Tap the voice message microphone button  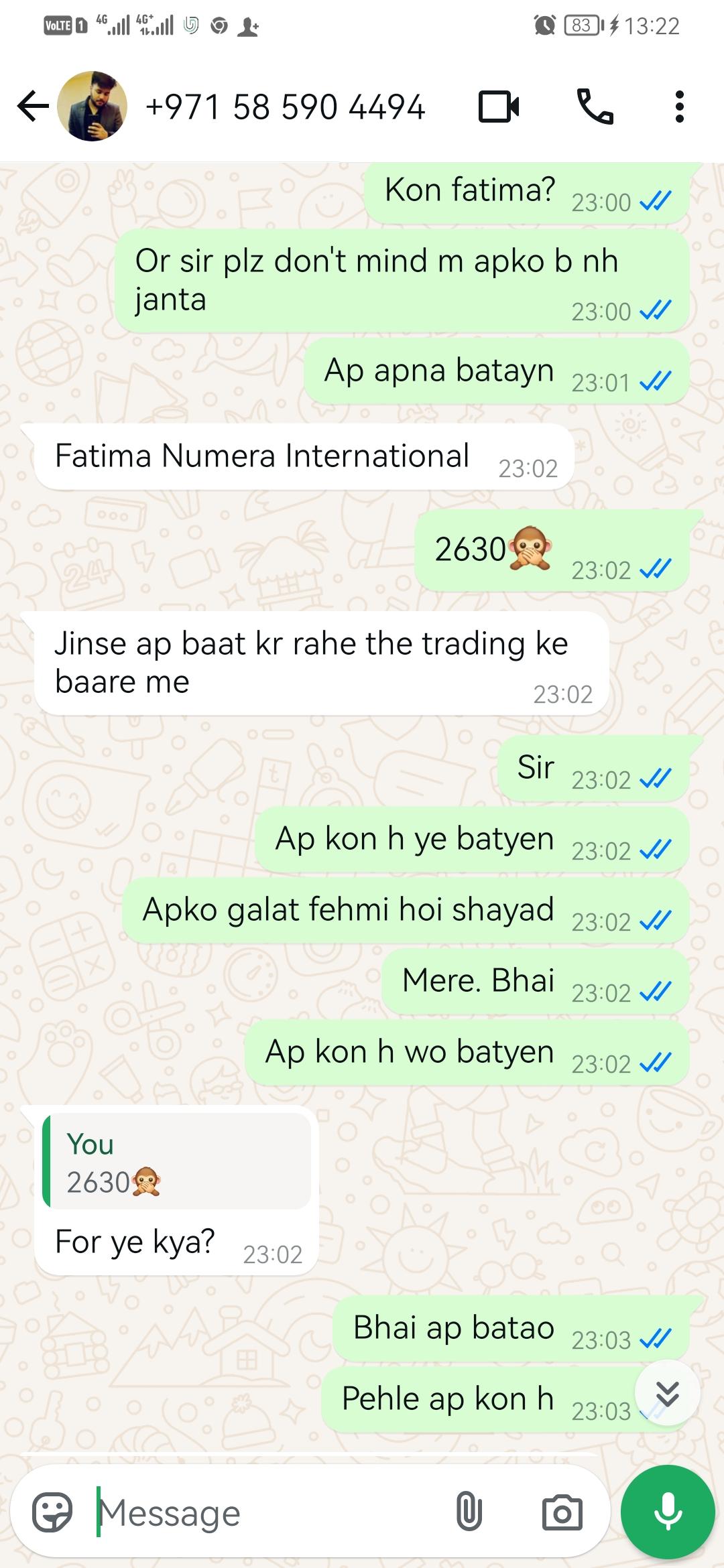pyautogui.click(x=668, y=1512)
